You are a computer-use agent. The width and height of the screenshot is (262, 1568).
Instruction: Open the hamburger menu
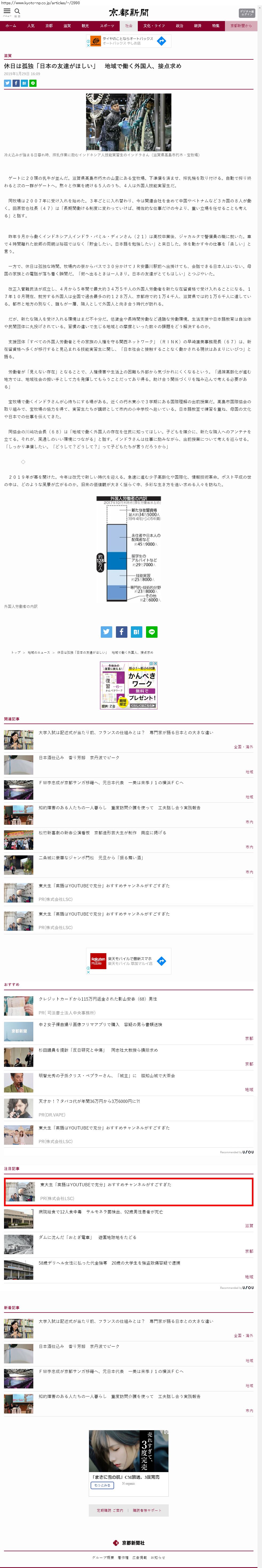[x=7, y=11]
